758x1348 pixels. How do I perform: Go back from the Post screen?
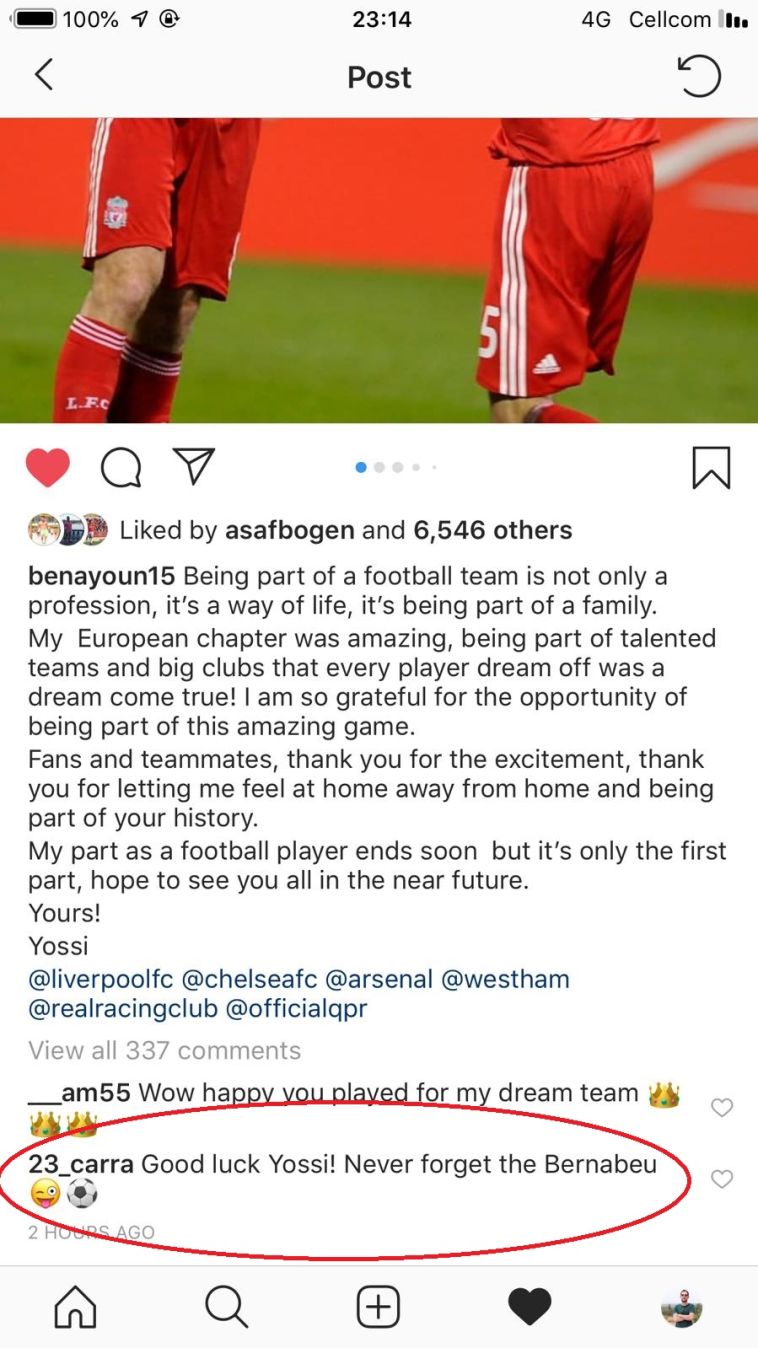click(x=43, y=76)
